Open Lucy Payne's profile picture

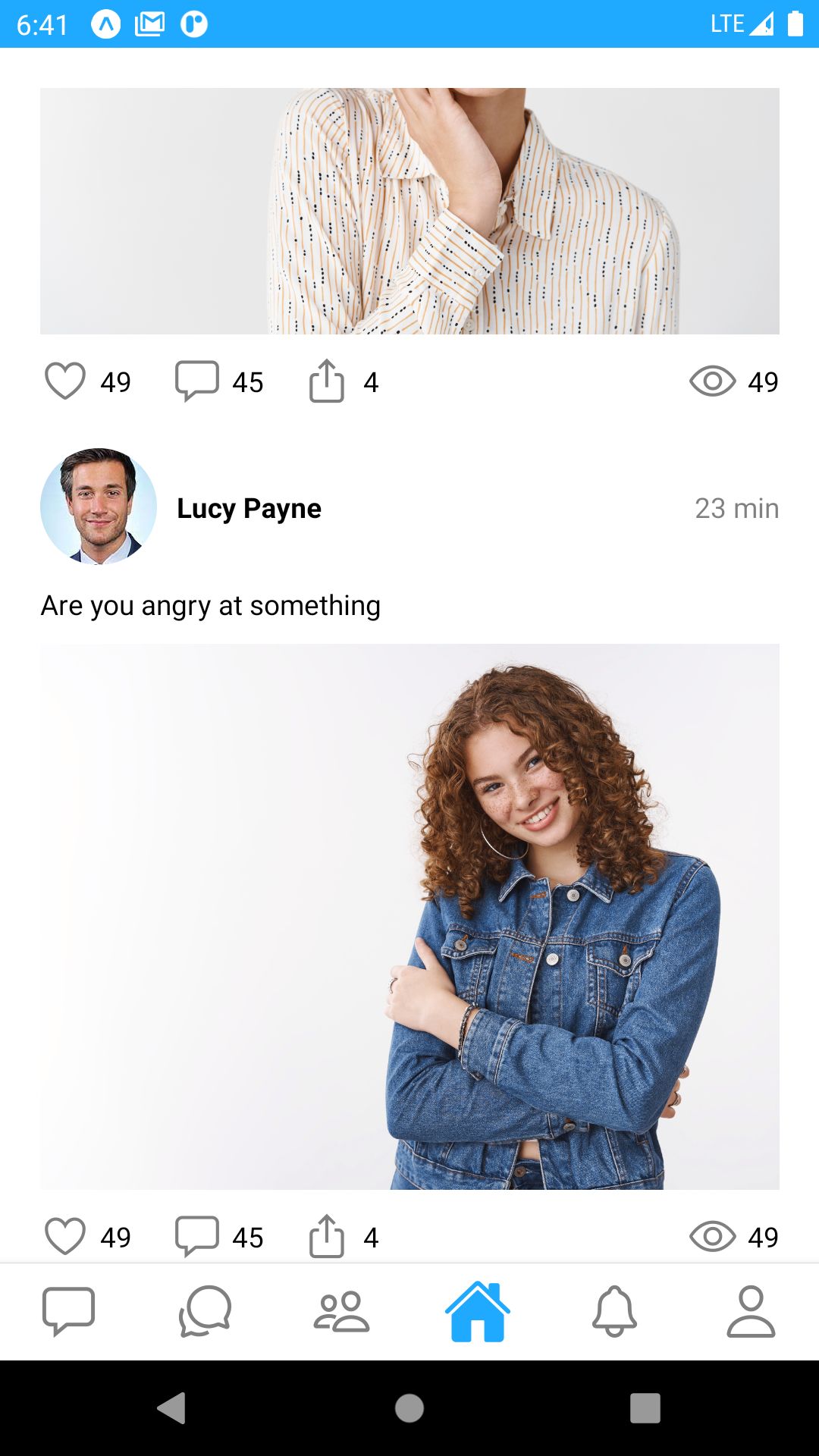pos(99,507)
